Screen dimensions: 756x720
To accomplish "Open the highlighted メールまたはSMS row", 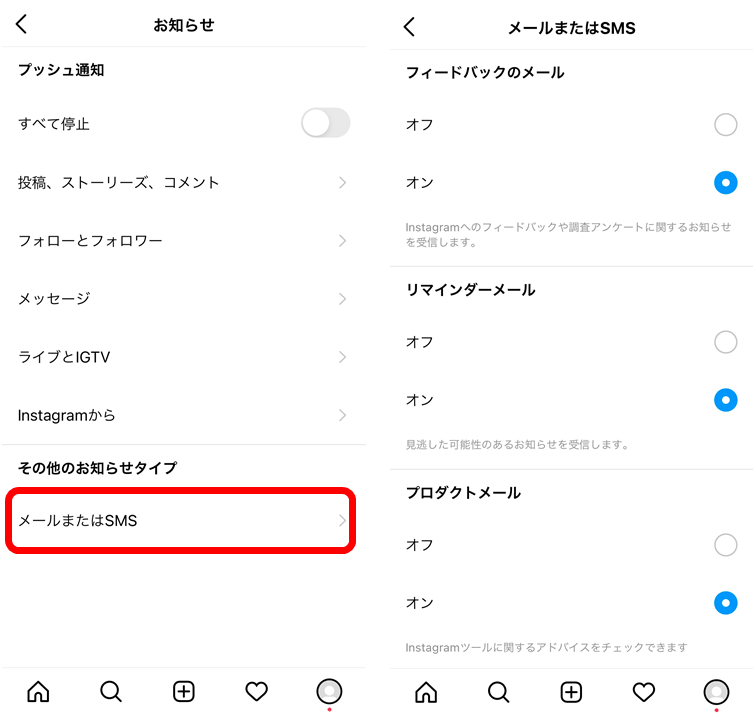I will coord(180,520).
